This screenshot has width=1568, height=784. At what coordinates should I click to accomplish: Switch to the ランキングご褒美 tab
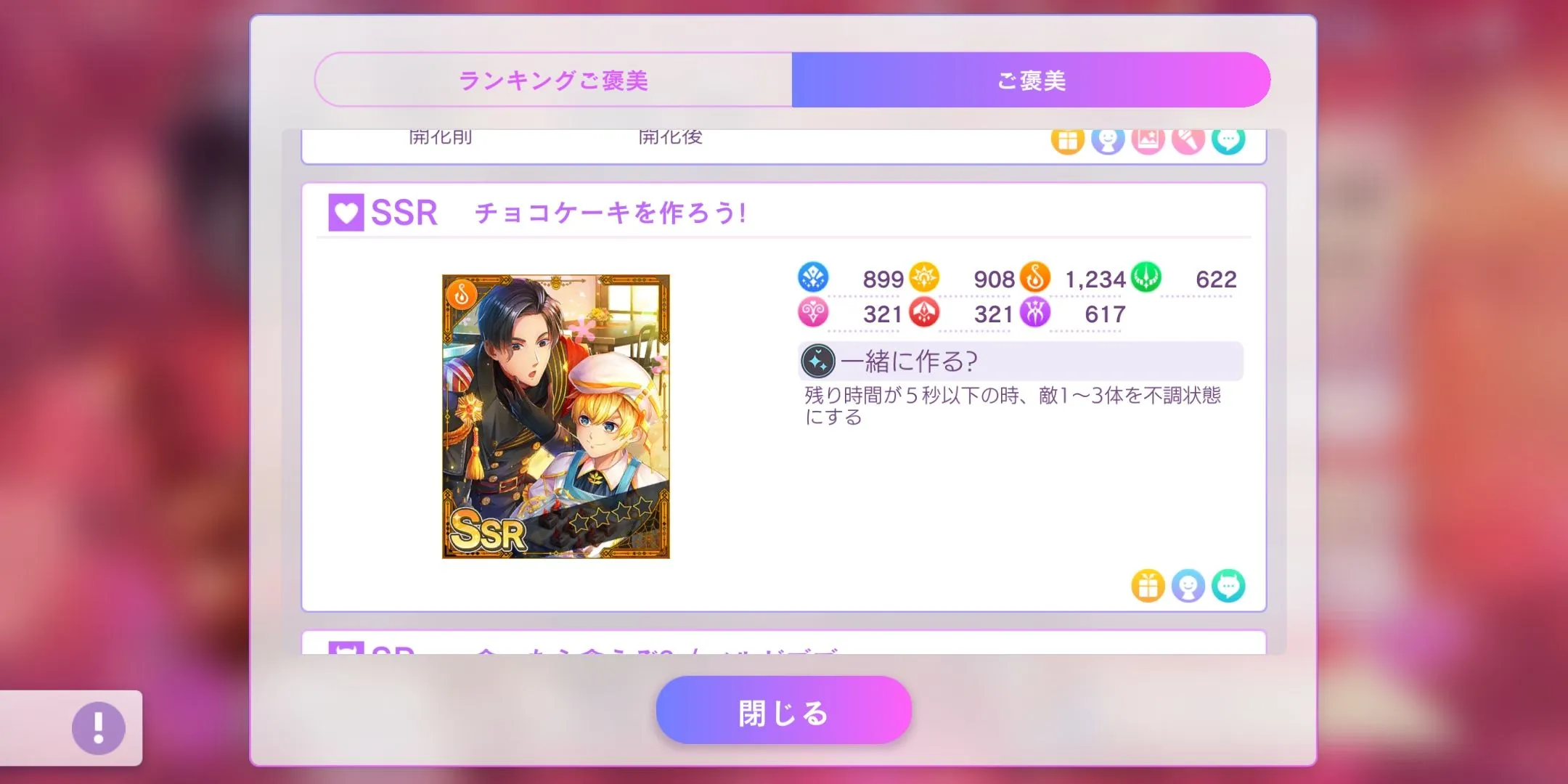[553, 80]
